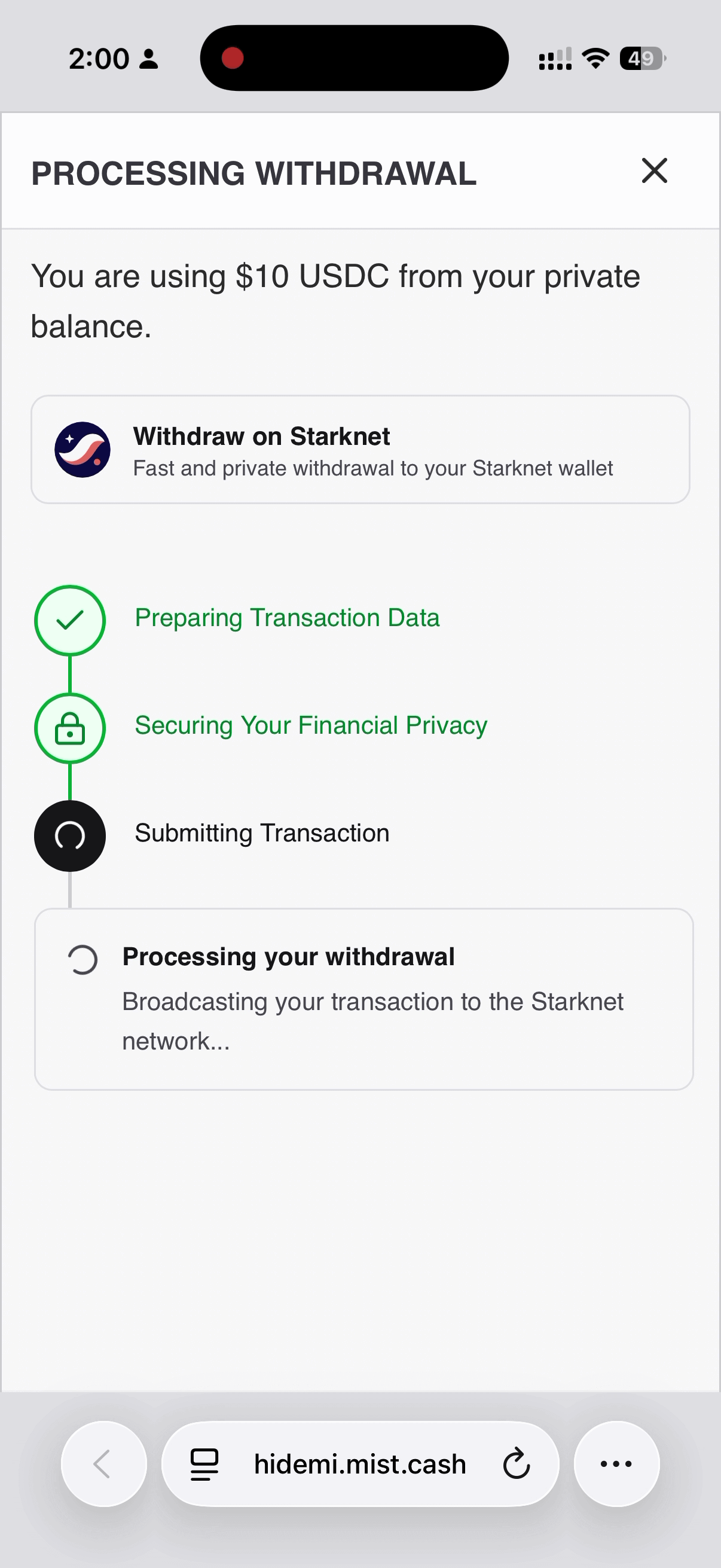Screen dimensions: 721x1568
Task: Click the progress connector line between steps
Action: pos(69,675)
